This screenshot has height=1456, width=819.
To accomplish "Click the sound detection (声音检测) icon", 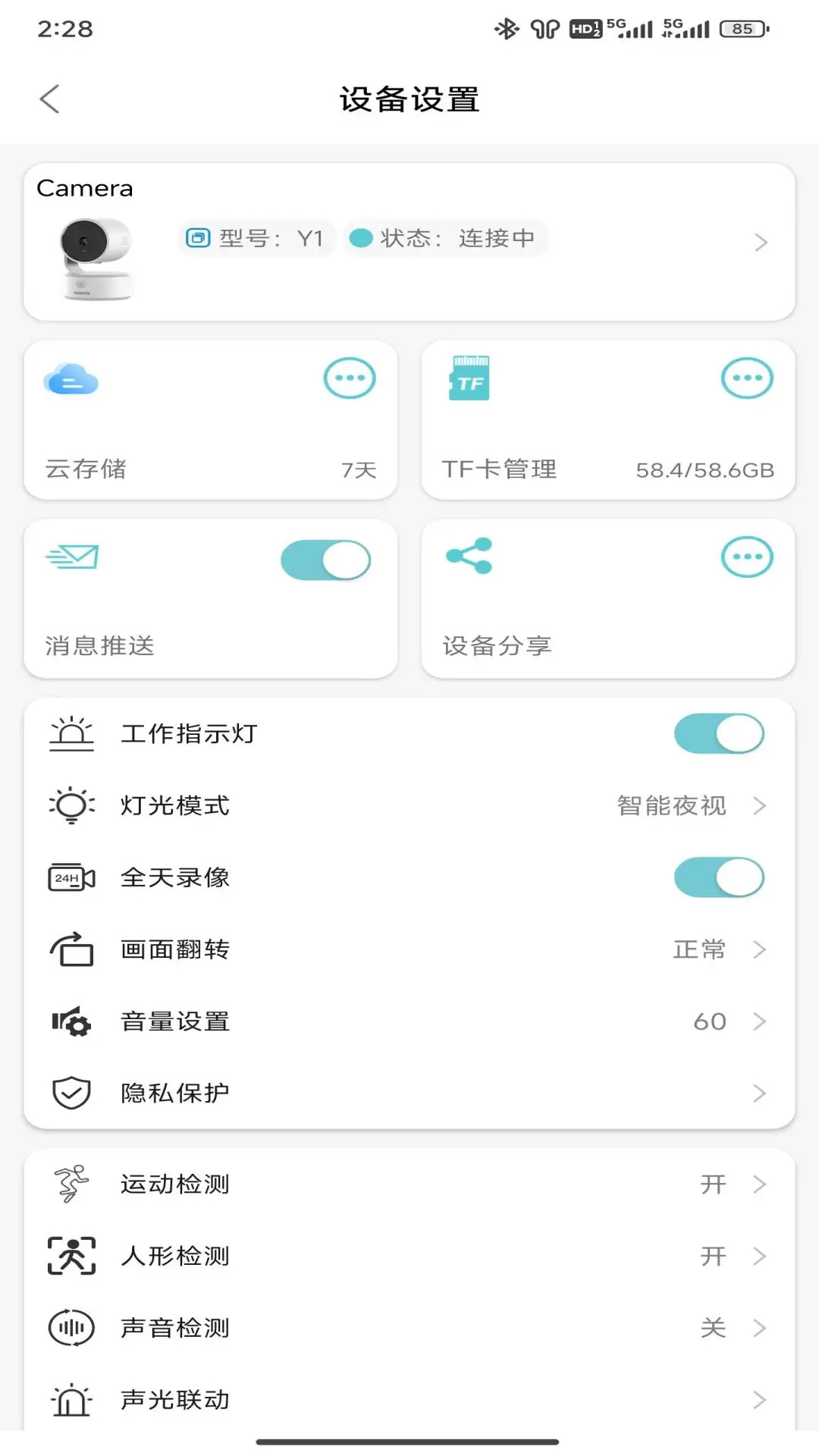I will [71, 1328].
